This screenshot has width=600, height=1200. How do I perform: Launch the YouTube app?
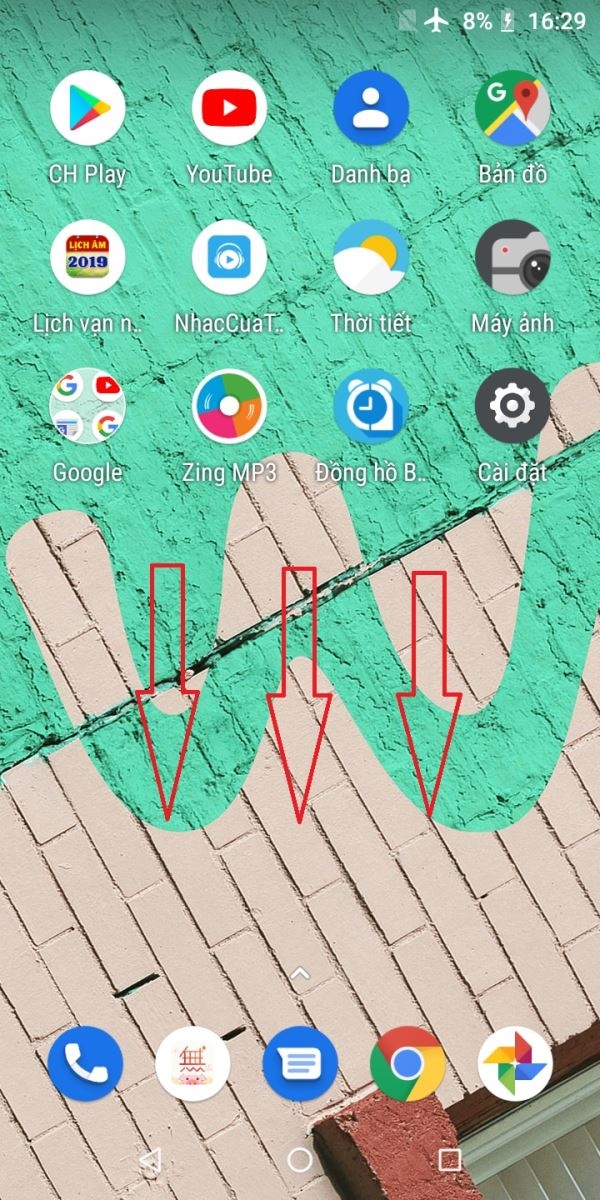coord(229,109)
